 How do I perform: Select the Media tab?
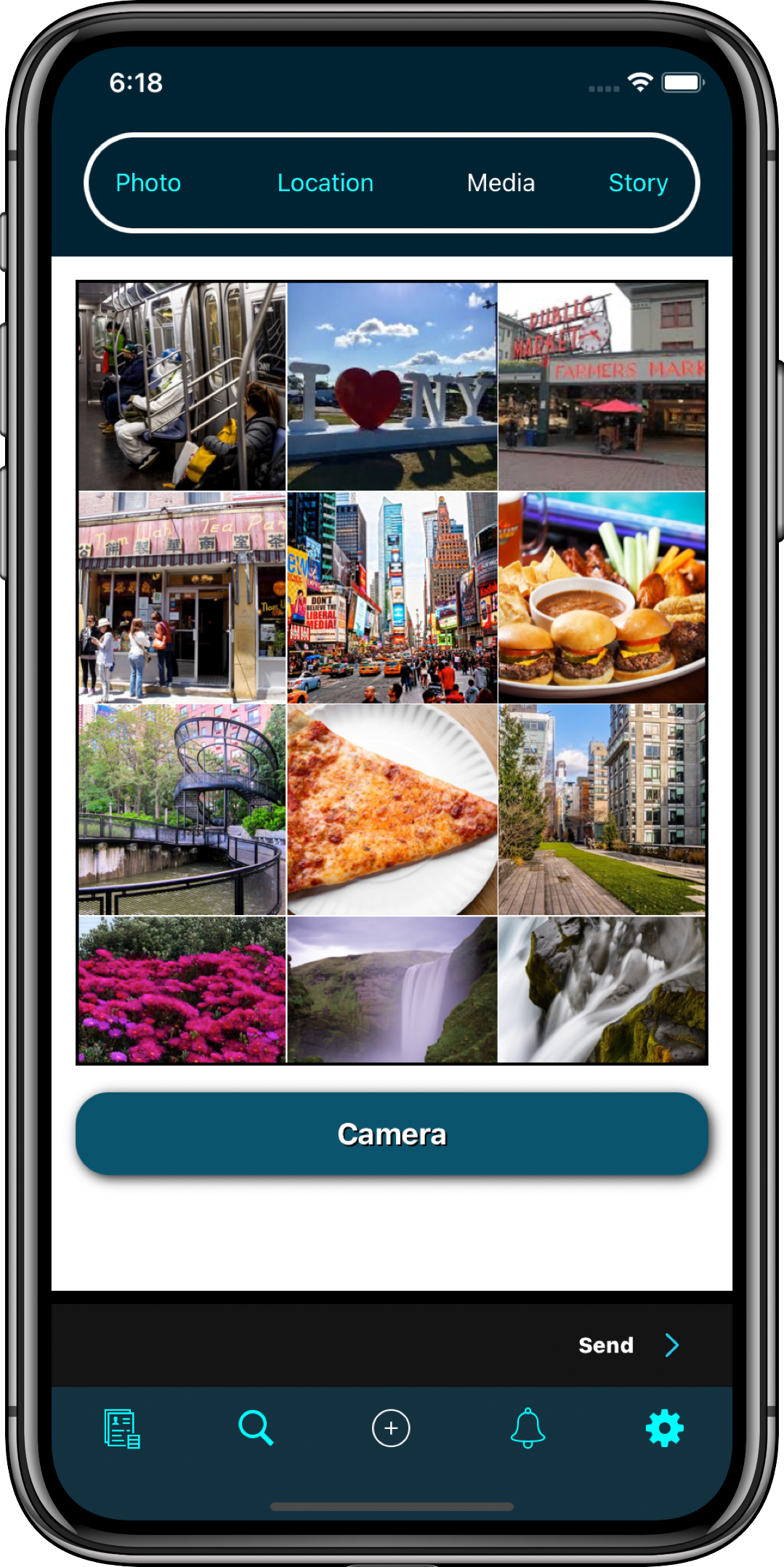[x=501, y=183]
